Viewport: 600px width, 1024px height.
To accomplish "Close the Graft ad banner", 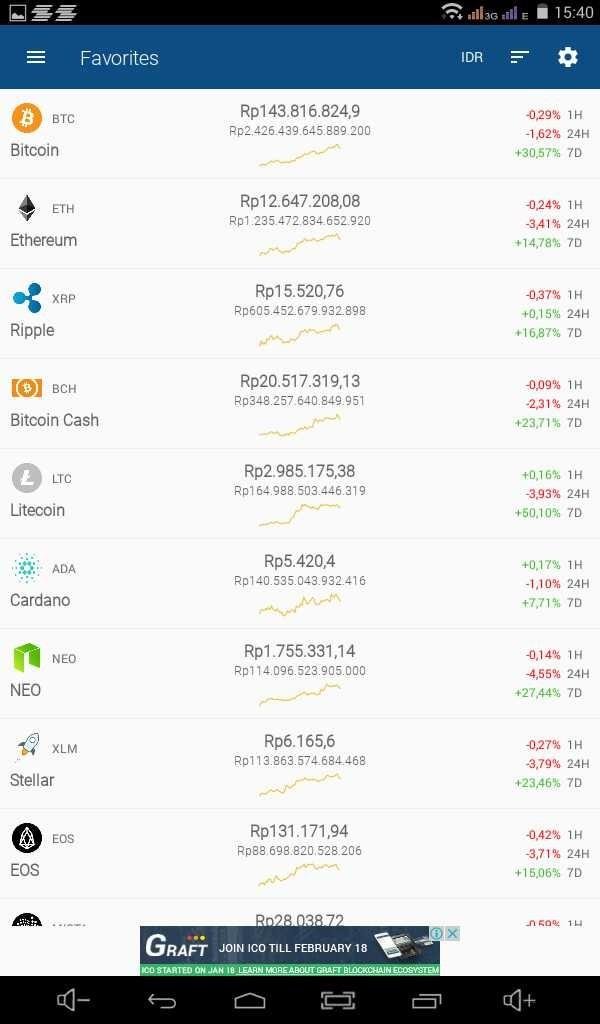I will (x=452, y=933).
